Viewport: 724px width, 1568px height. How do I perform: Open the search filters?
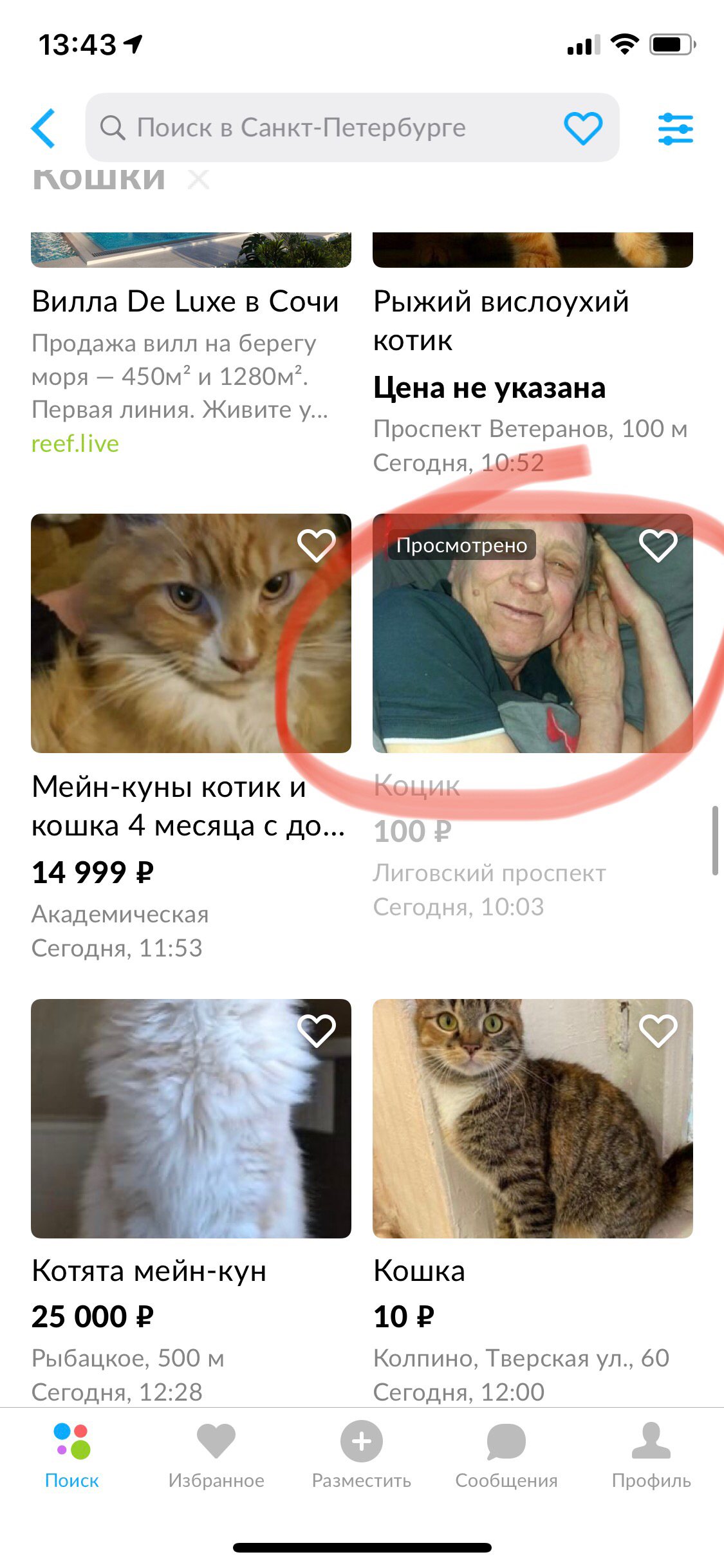pyautogui.click(x=675, y=129)
